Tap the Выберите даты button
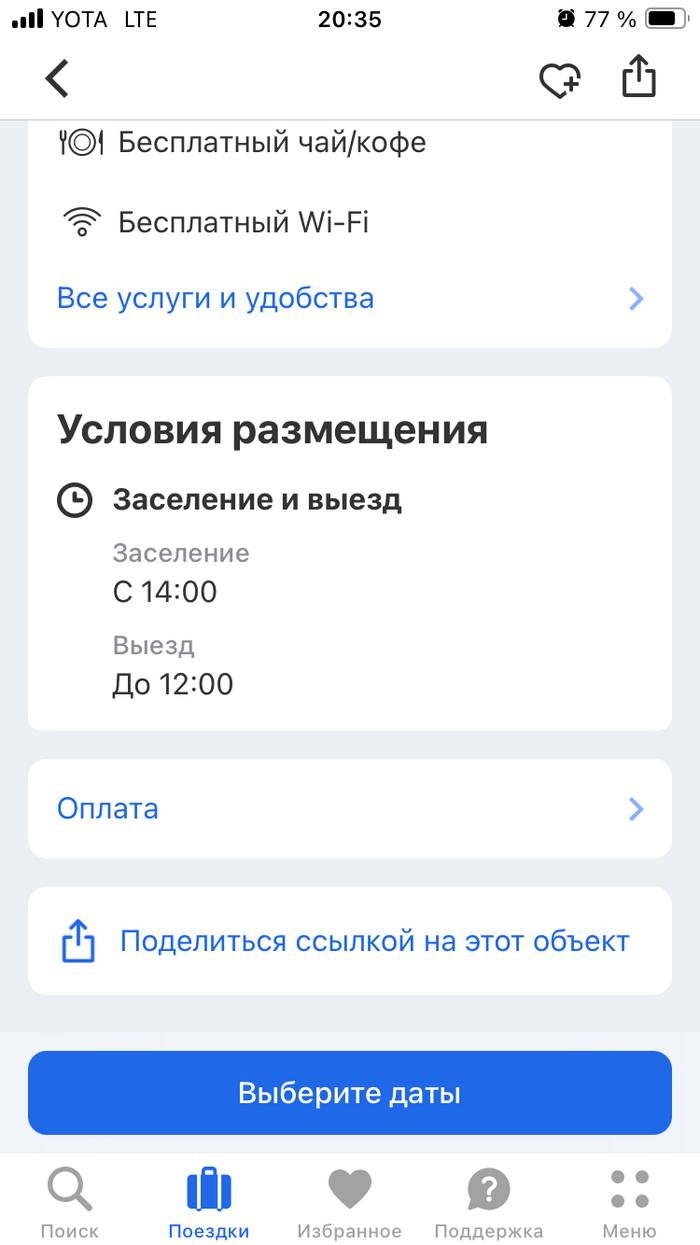 click(350, 1092)
